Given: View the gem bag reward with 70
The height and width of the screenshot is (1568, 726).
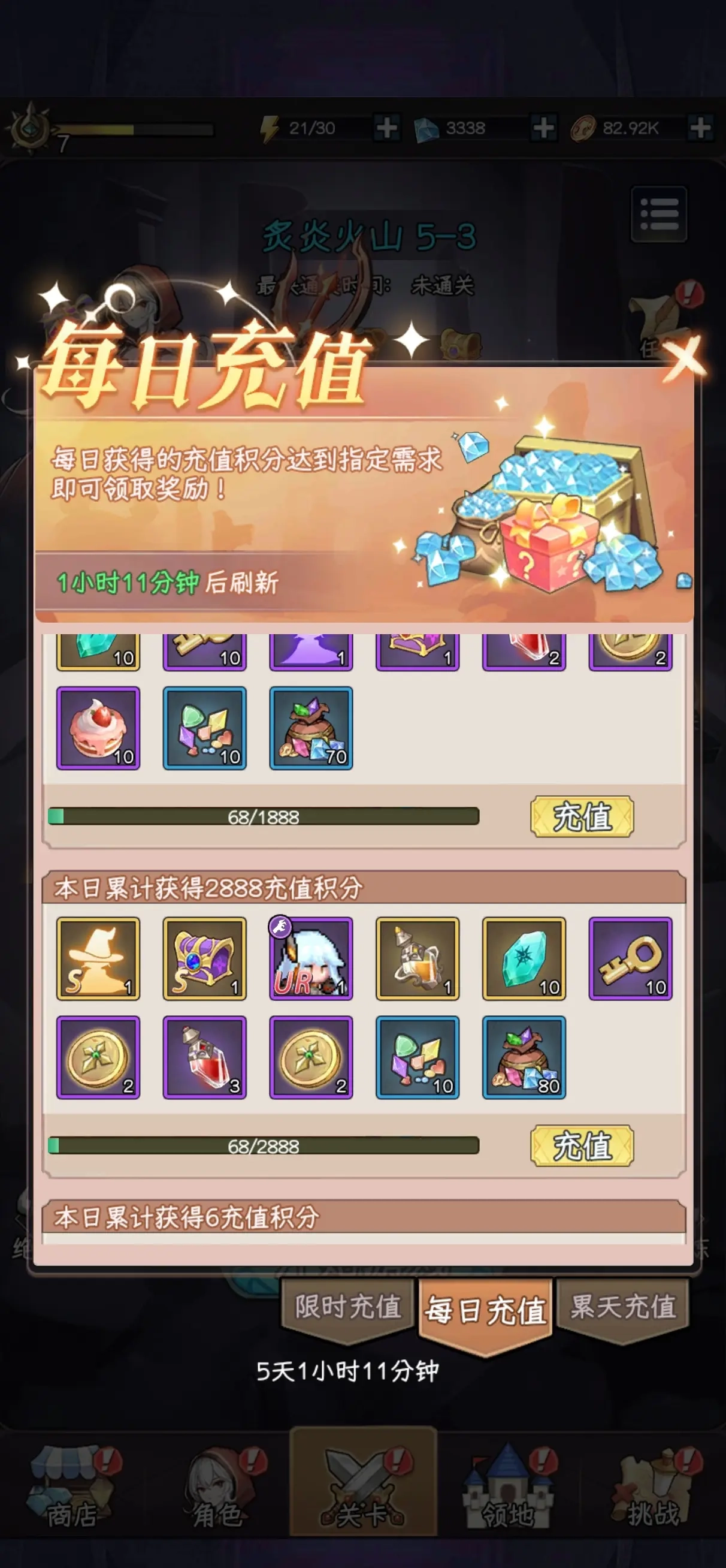Looking at the screenshot, I should pos(311,728).
